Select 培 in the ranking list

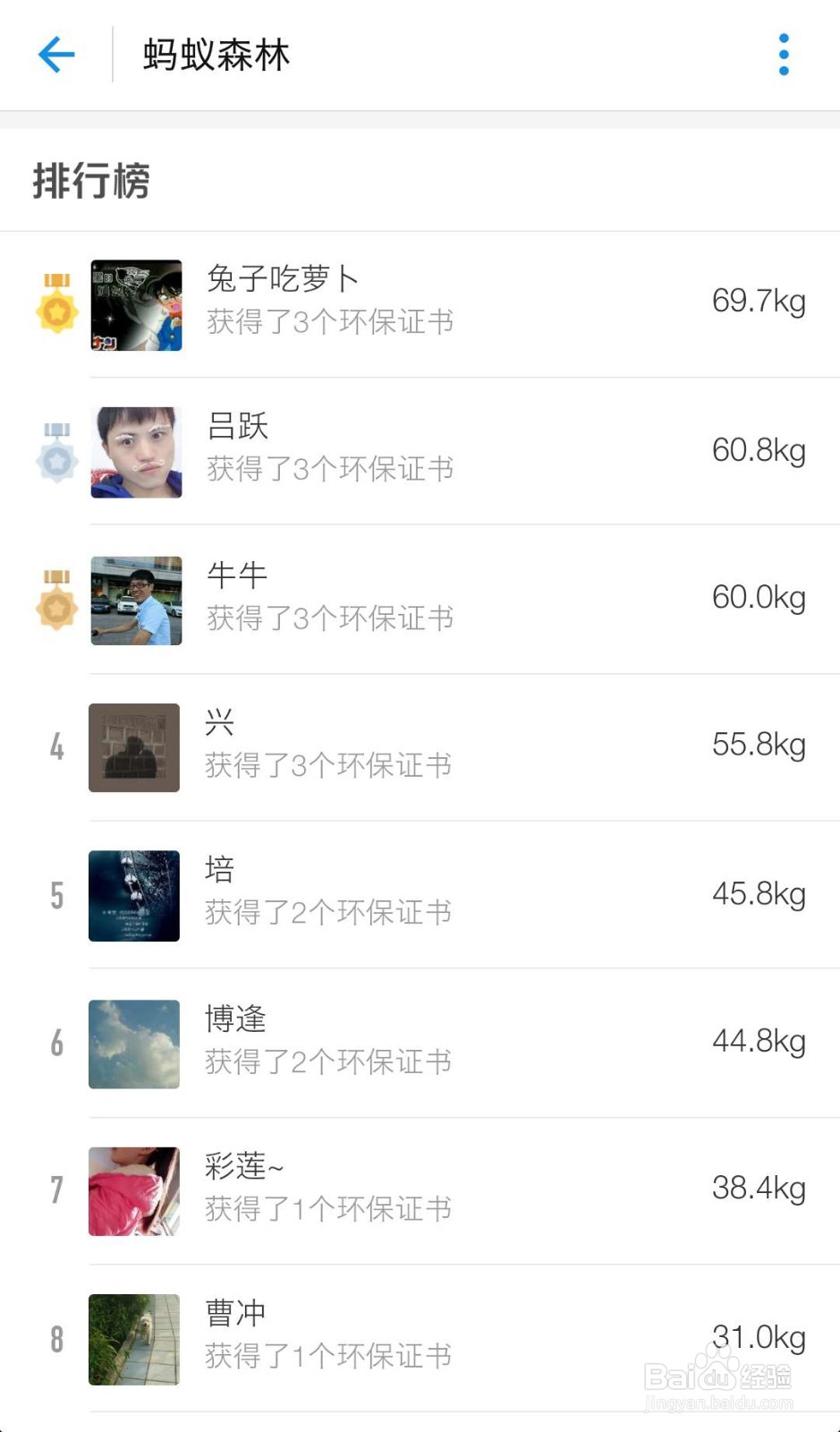coord(420,895)
